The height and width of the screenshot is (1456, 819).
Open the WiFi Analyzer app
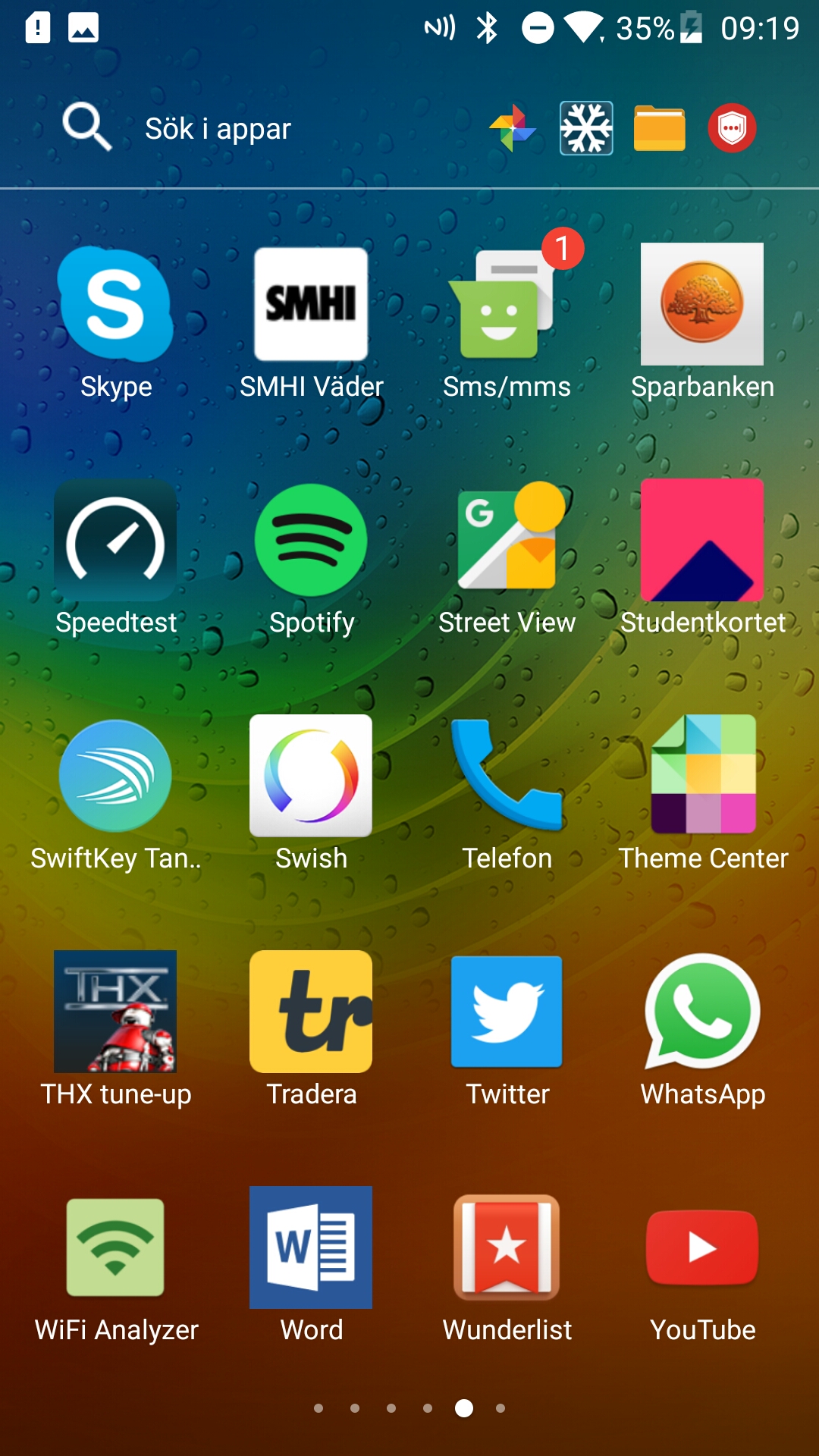point(116,1248)
